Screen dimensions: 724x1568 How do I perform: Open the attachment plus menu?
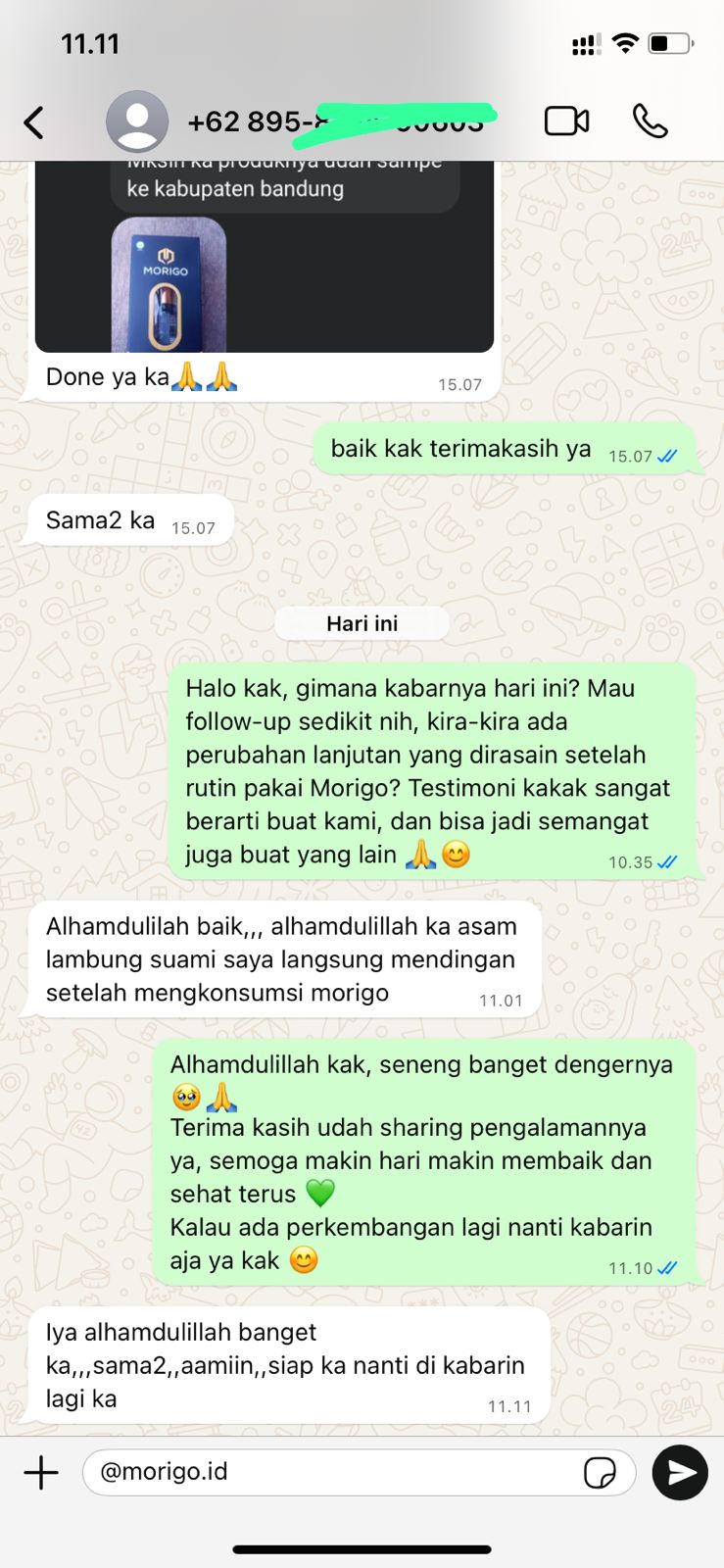tap(41, 1472)
